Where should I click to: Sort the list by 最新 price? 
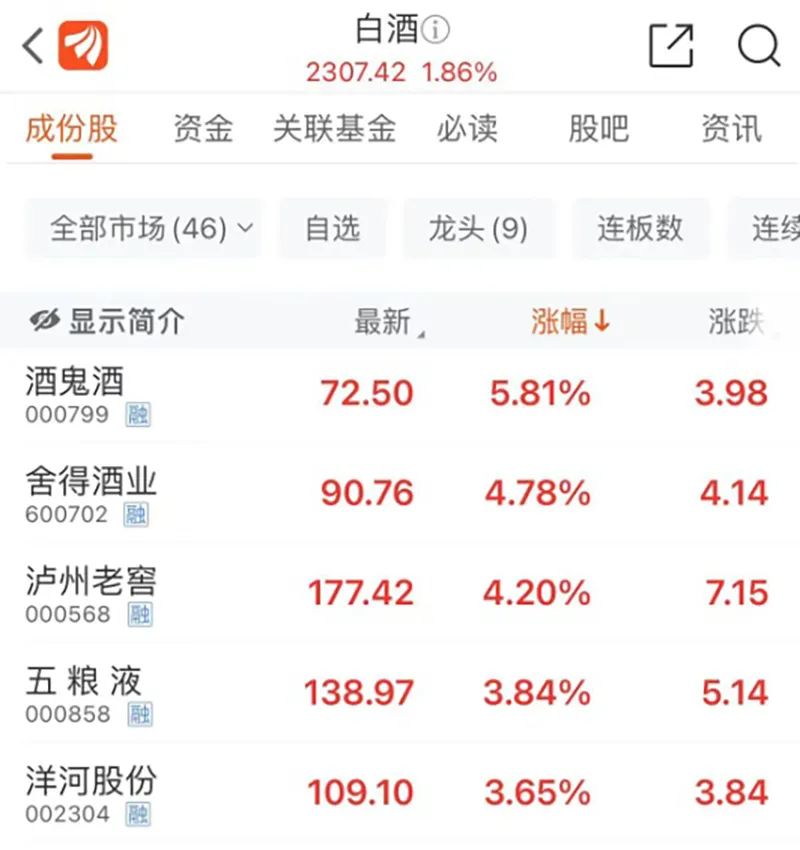pos(384,321)
